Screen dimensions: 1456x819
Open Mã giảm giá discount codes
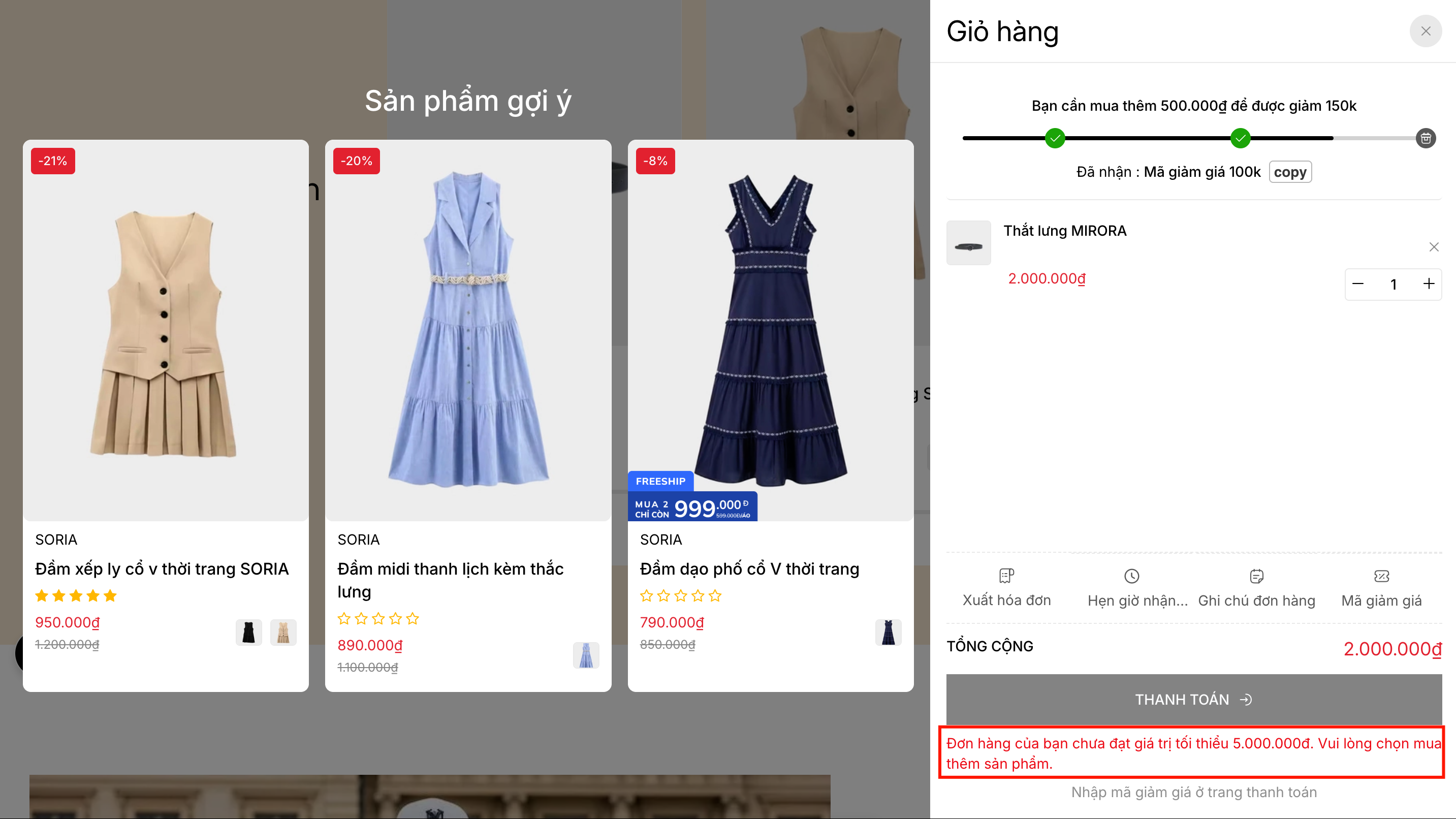tap(1381, 588)
